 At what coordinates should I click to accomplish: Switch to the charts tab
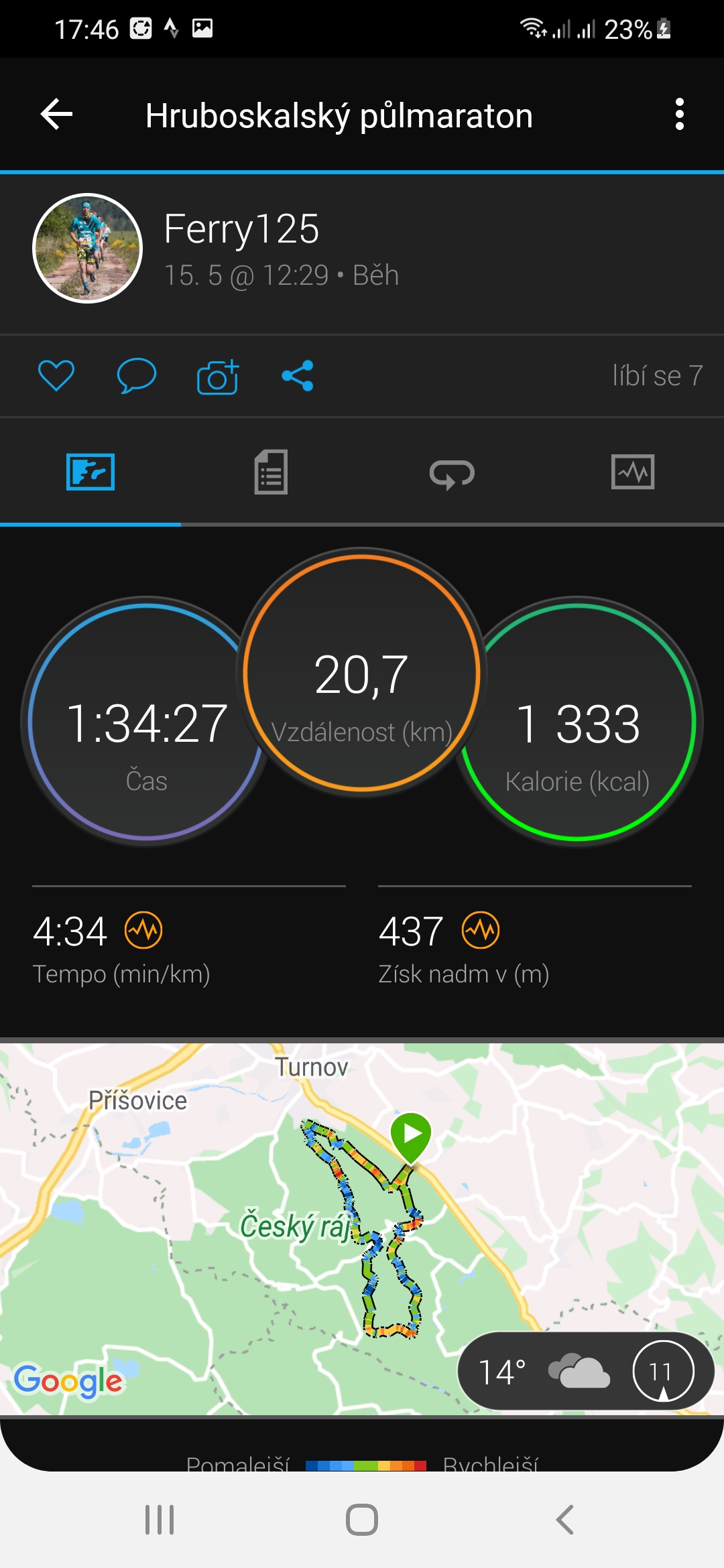[x=633, y=472]
